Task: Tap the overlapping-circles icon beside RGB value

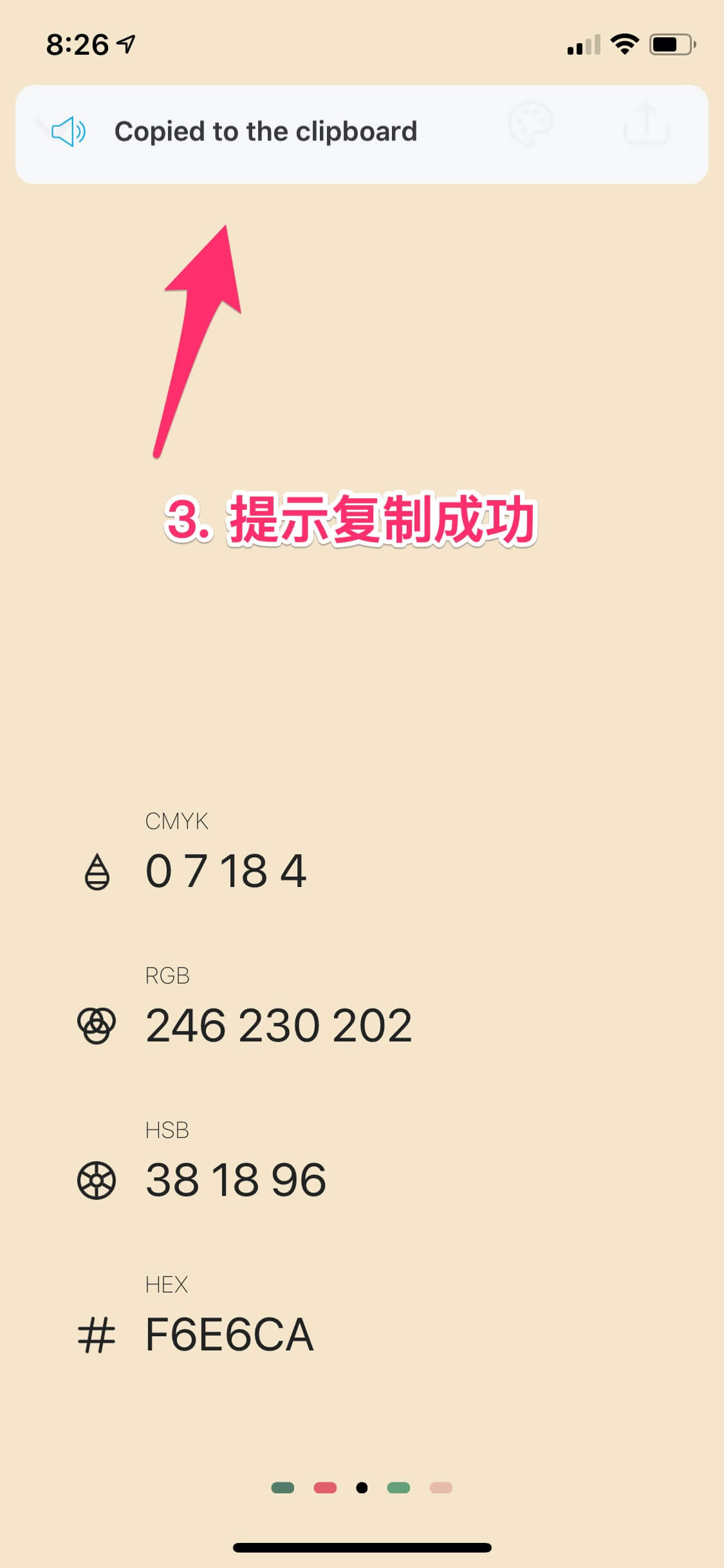Action: coord(97,1023)
